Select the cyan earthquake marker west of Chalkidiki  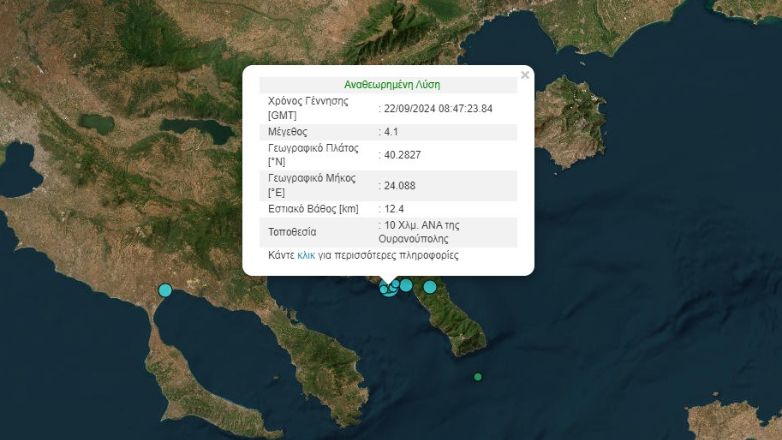point(165,290)
